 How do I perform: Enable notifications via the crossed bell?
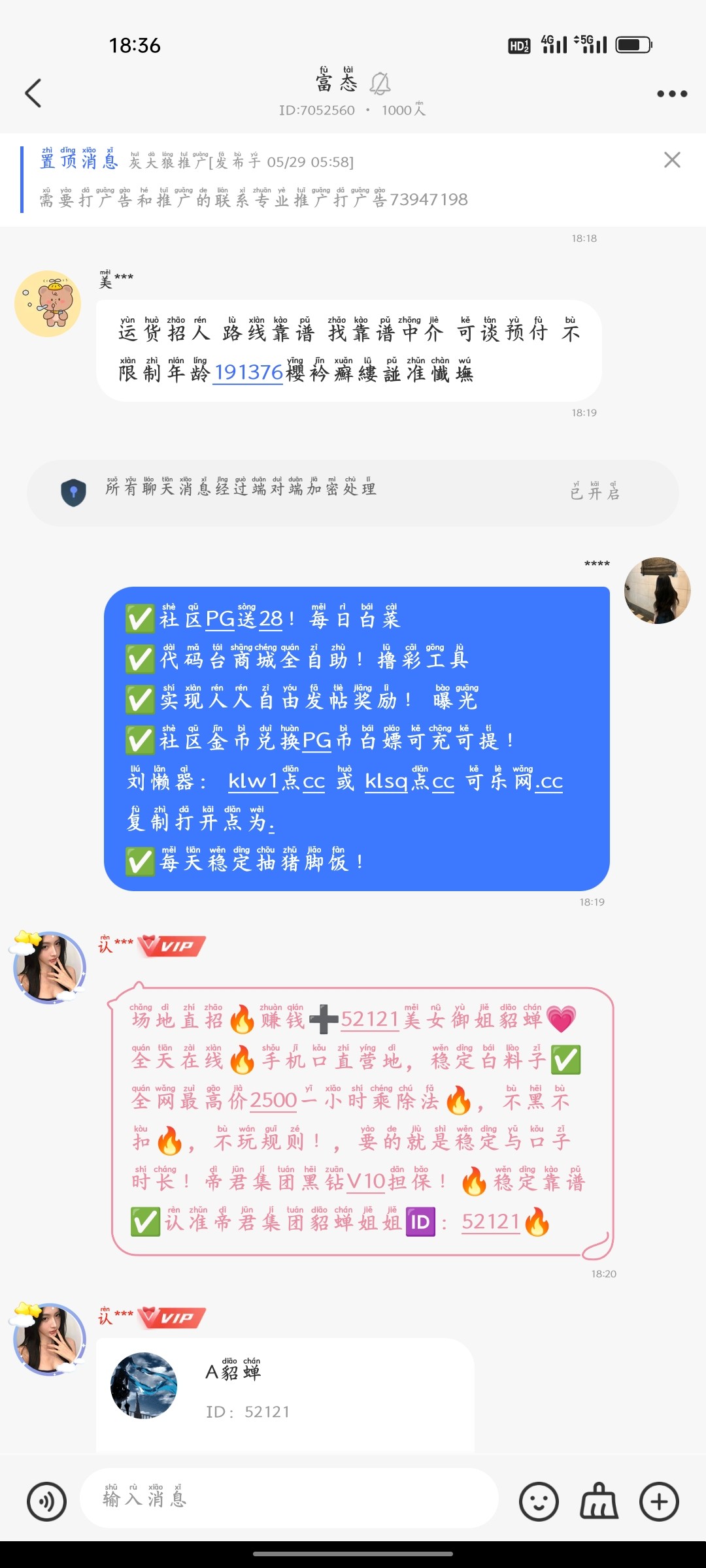(381, 82)
